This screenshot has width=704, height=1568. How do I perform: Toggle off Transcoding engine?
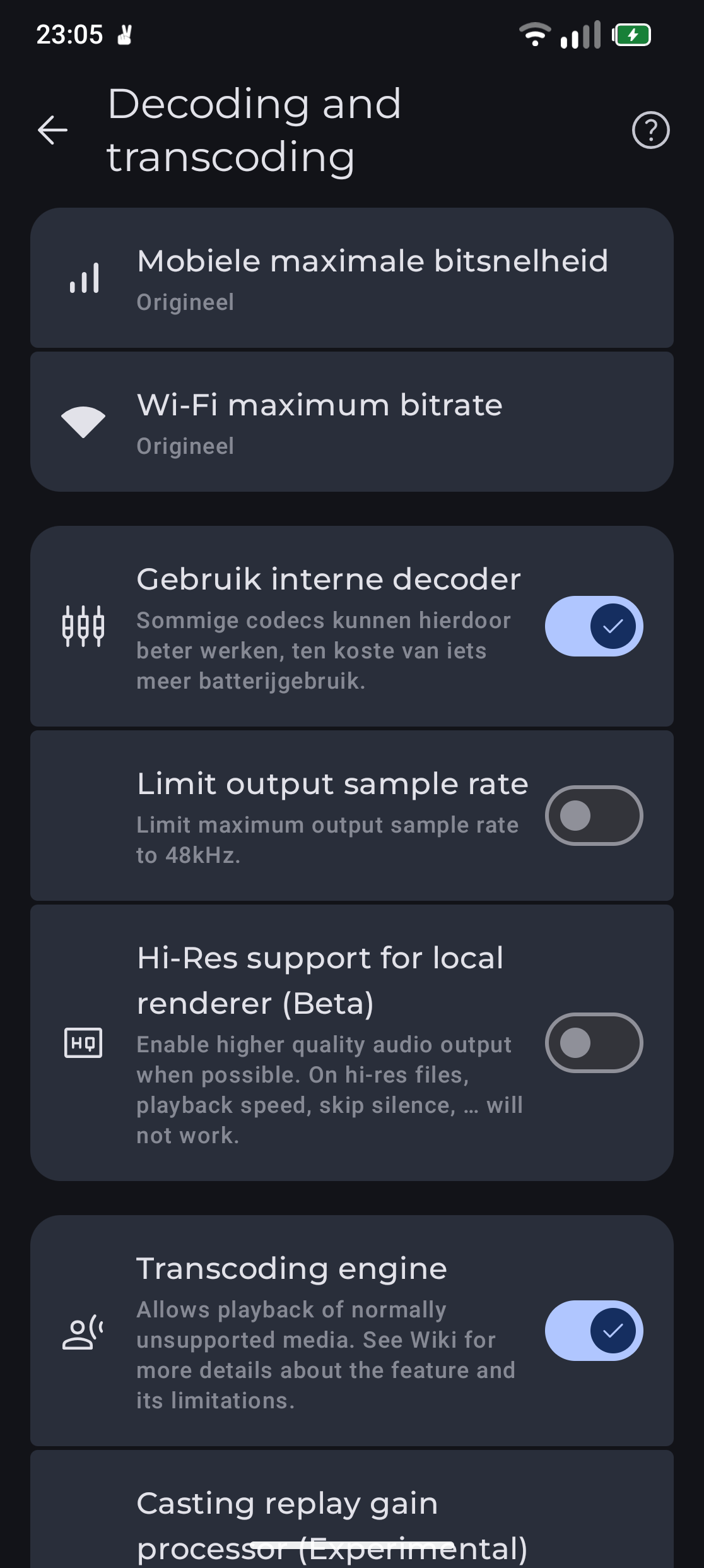[x=594, y=1331]
